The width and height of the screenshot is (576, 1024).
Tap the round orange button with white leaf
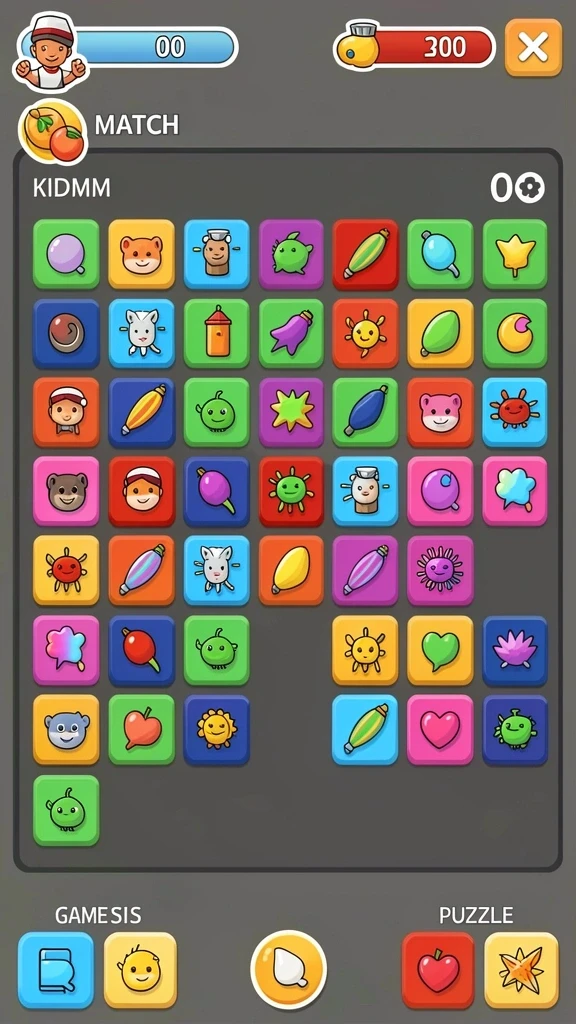point(288,970)
